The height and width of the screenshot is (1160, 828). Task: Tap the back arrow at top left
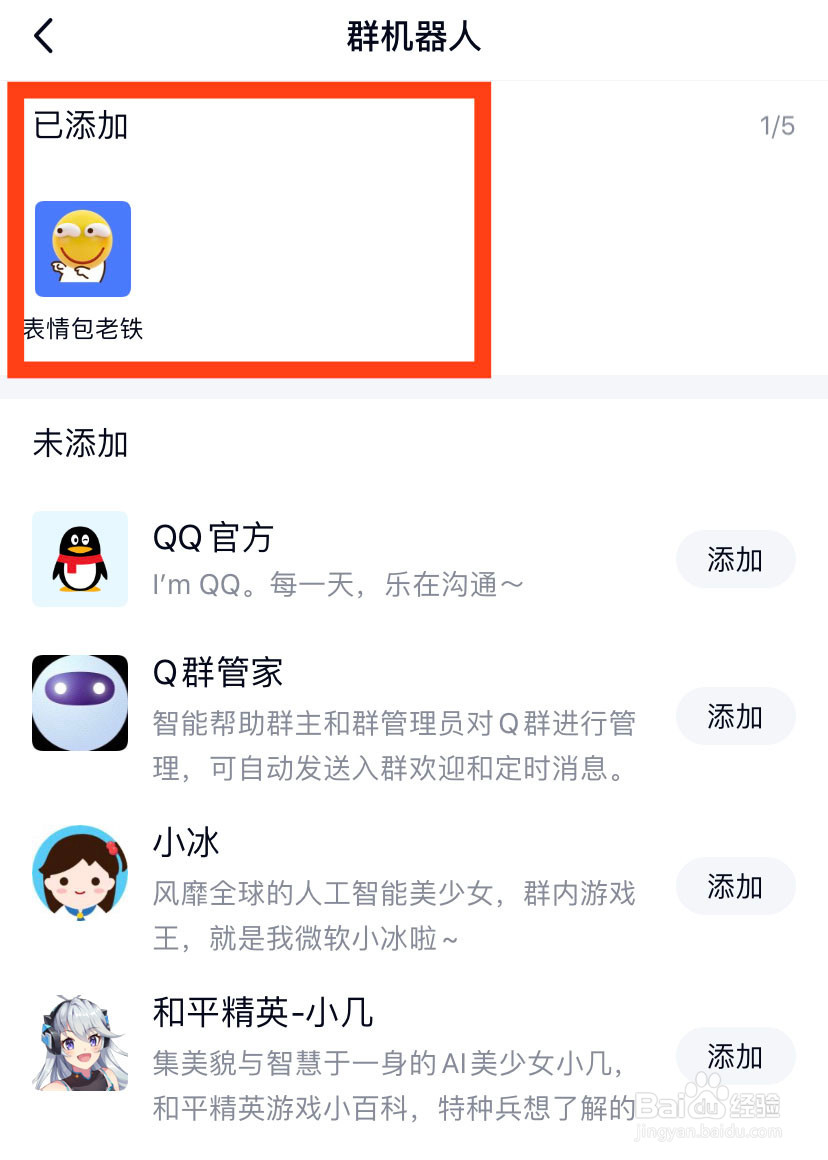coord(42,35)
